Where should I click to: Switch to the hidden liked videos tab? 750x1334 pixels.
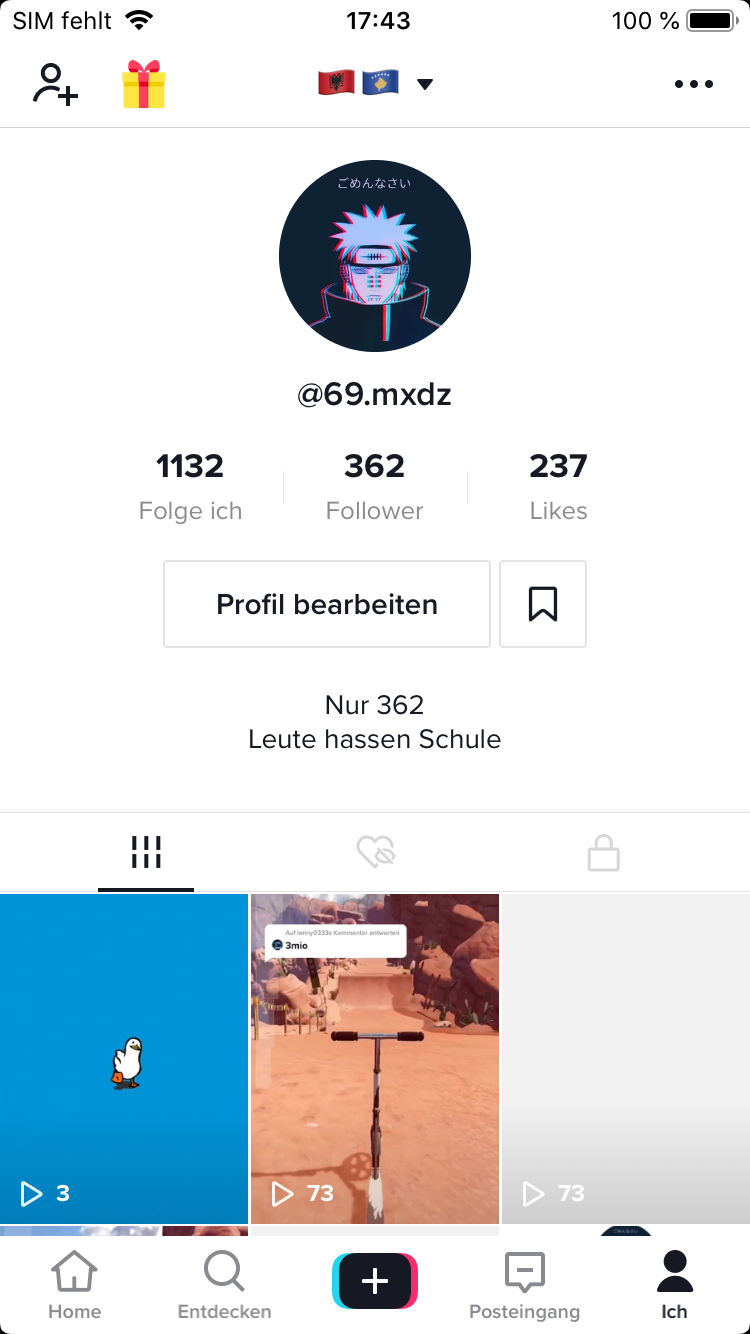(x=376, y=853)
